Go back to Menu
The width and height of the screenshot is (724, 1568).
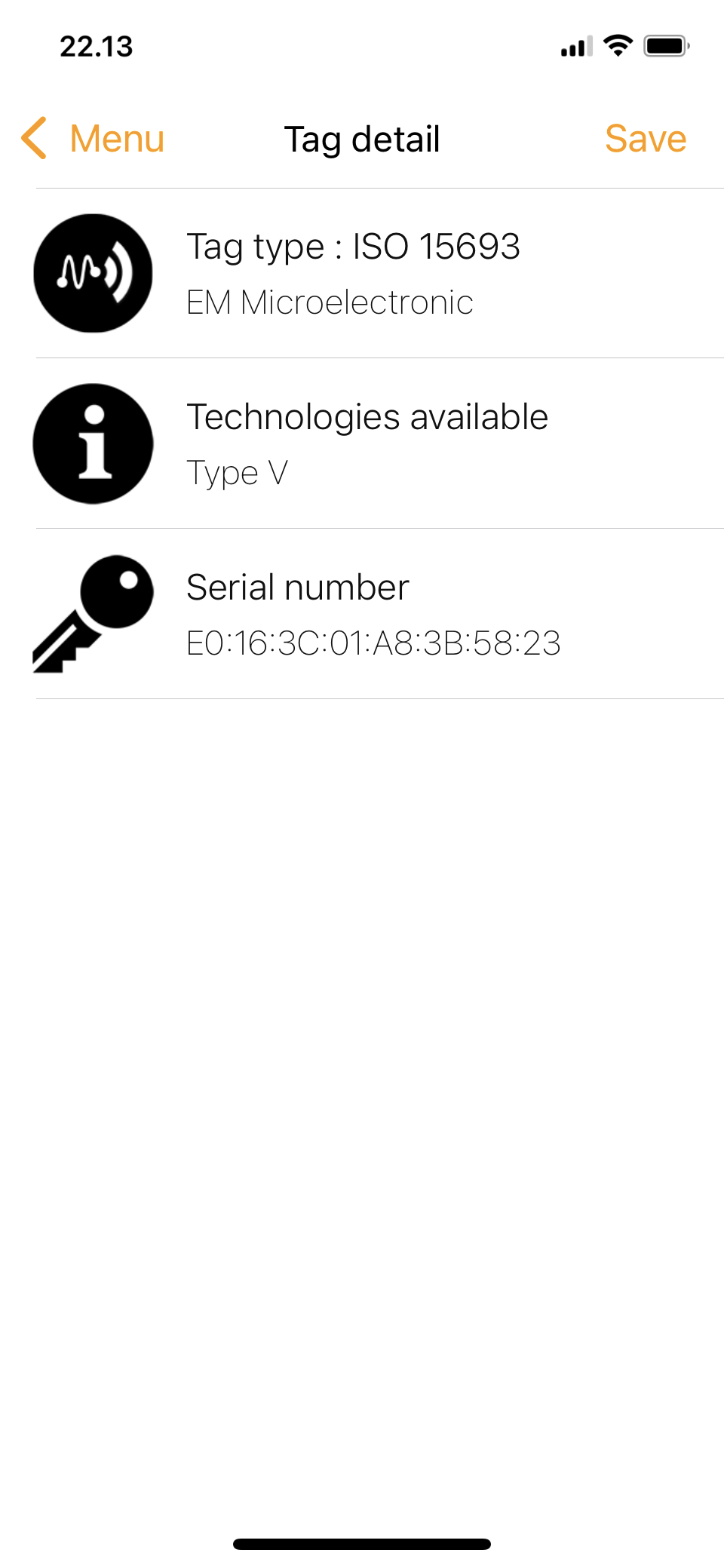click(94, 139)
